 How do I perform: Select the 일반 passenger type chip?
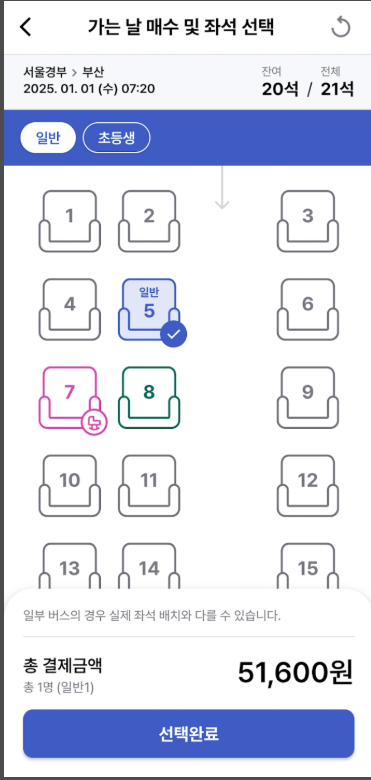(x=48, y=137)
